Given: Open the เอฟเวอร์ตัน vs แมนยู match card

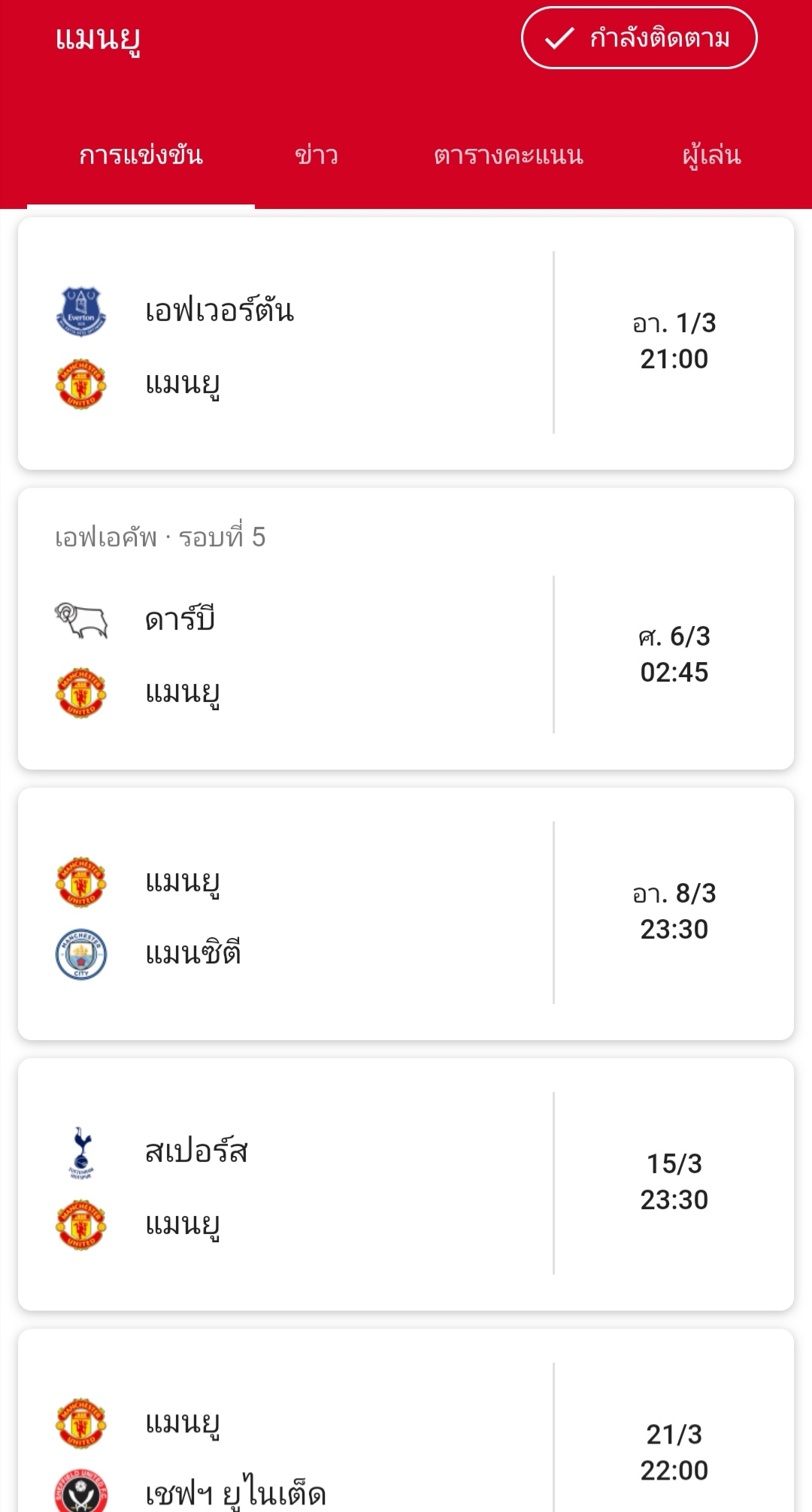Looking at the screenshot, I should (x=406, y=343).
